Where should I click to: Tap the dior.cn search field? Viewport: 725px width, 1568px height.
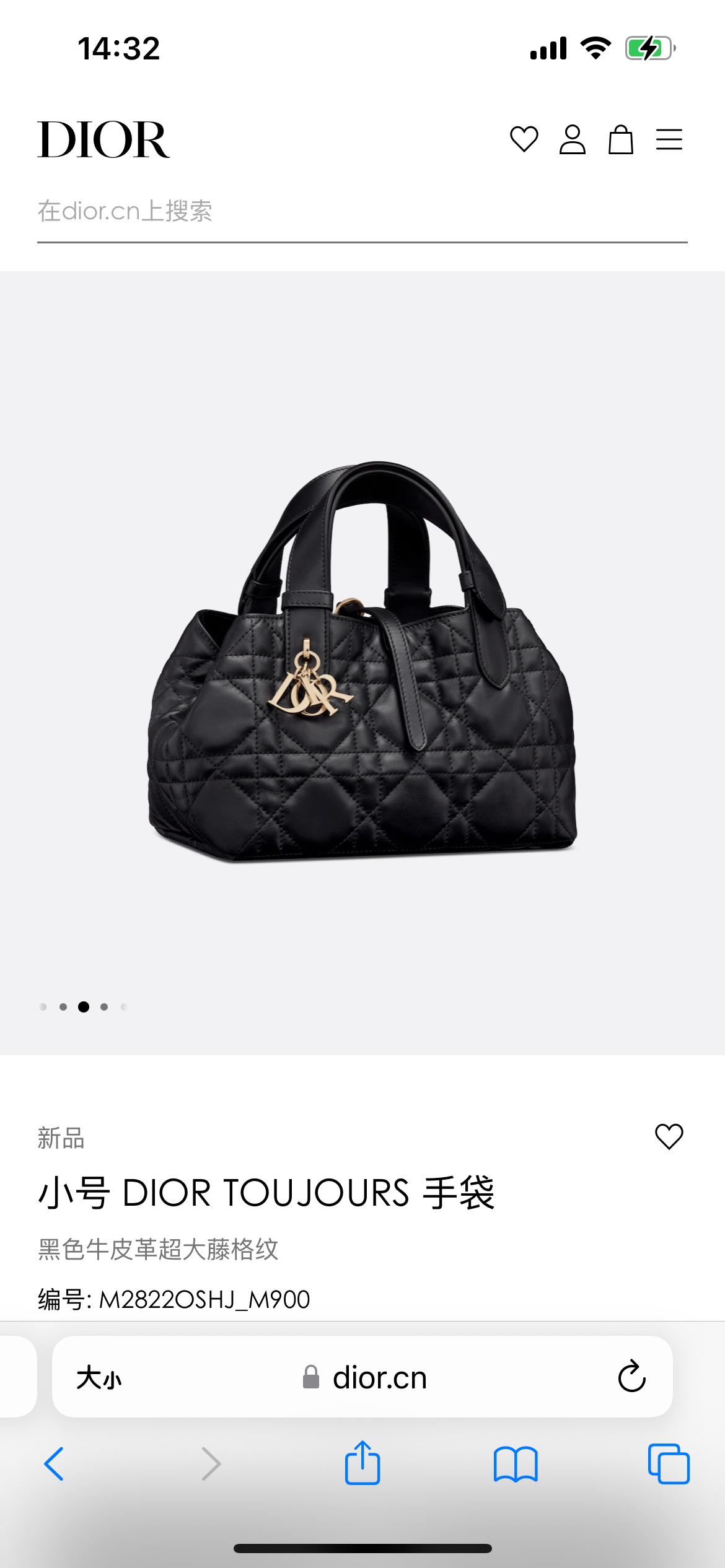(x=362, y=212)
